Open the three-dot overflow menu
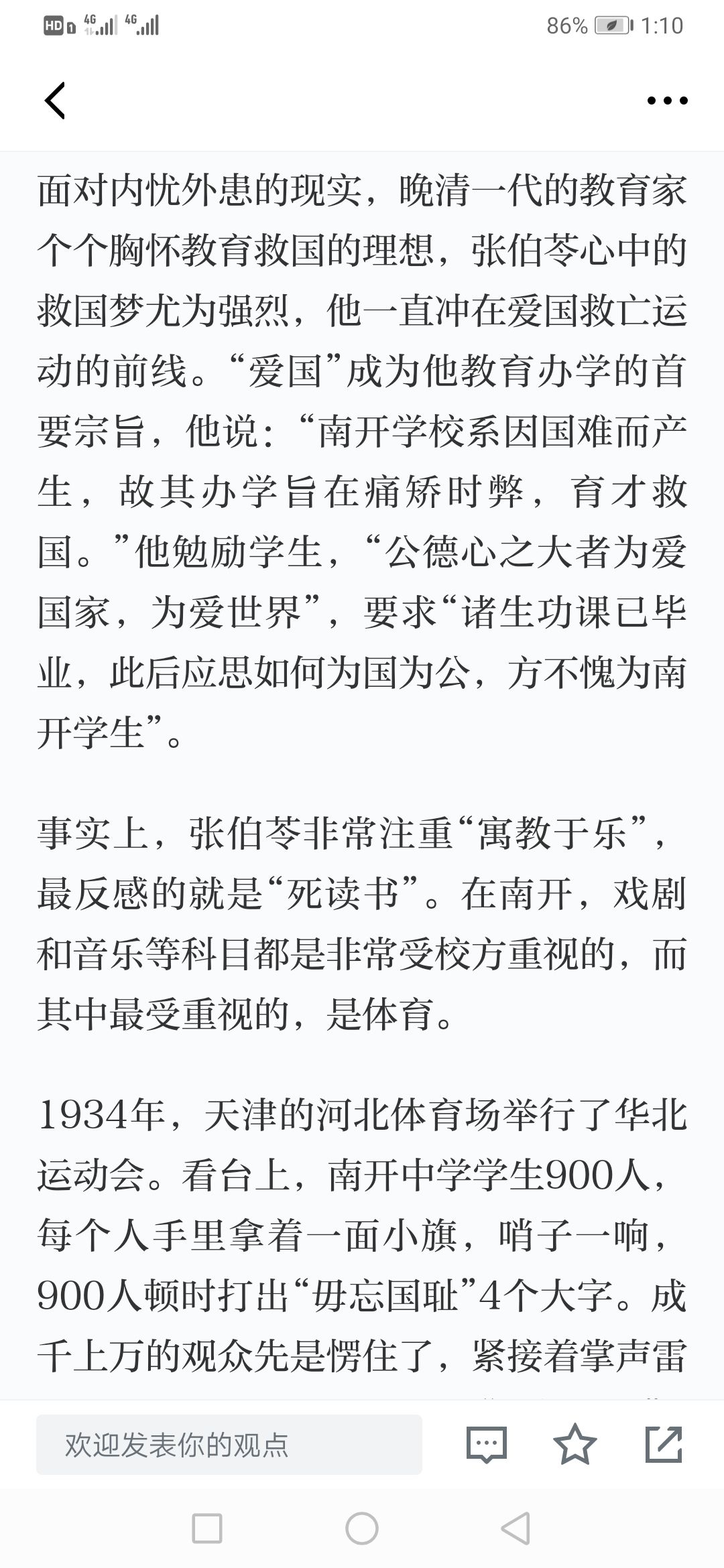This screenshot has width=724, height=1568. 667,101
